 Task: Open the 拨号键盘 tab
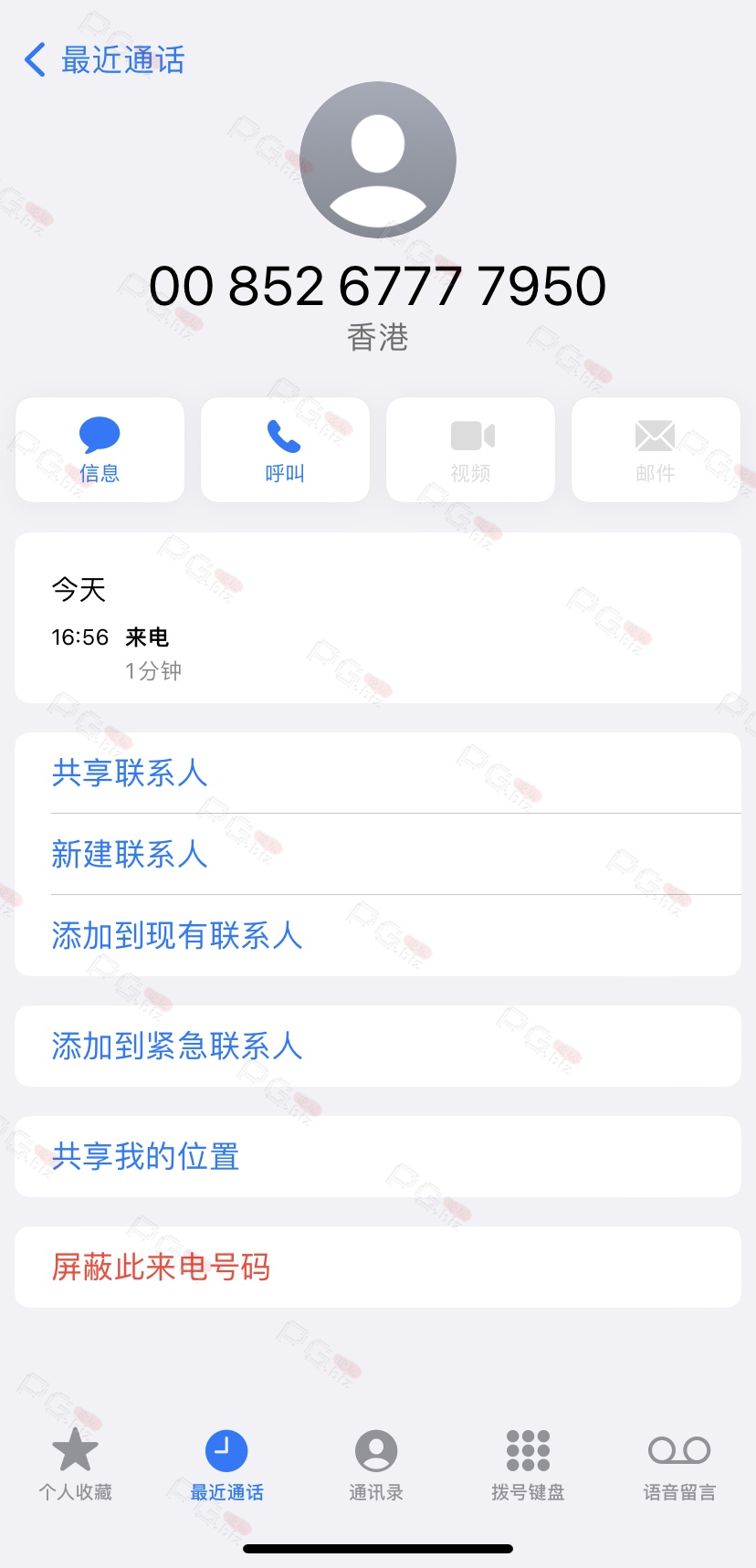point(528,1465)
